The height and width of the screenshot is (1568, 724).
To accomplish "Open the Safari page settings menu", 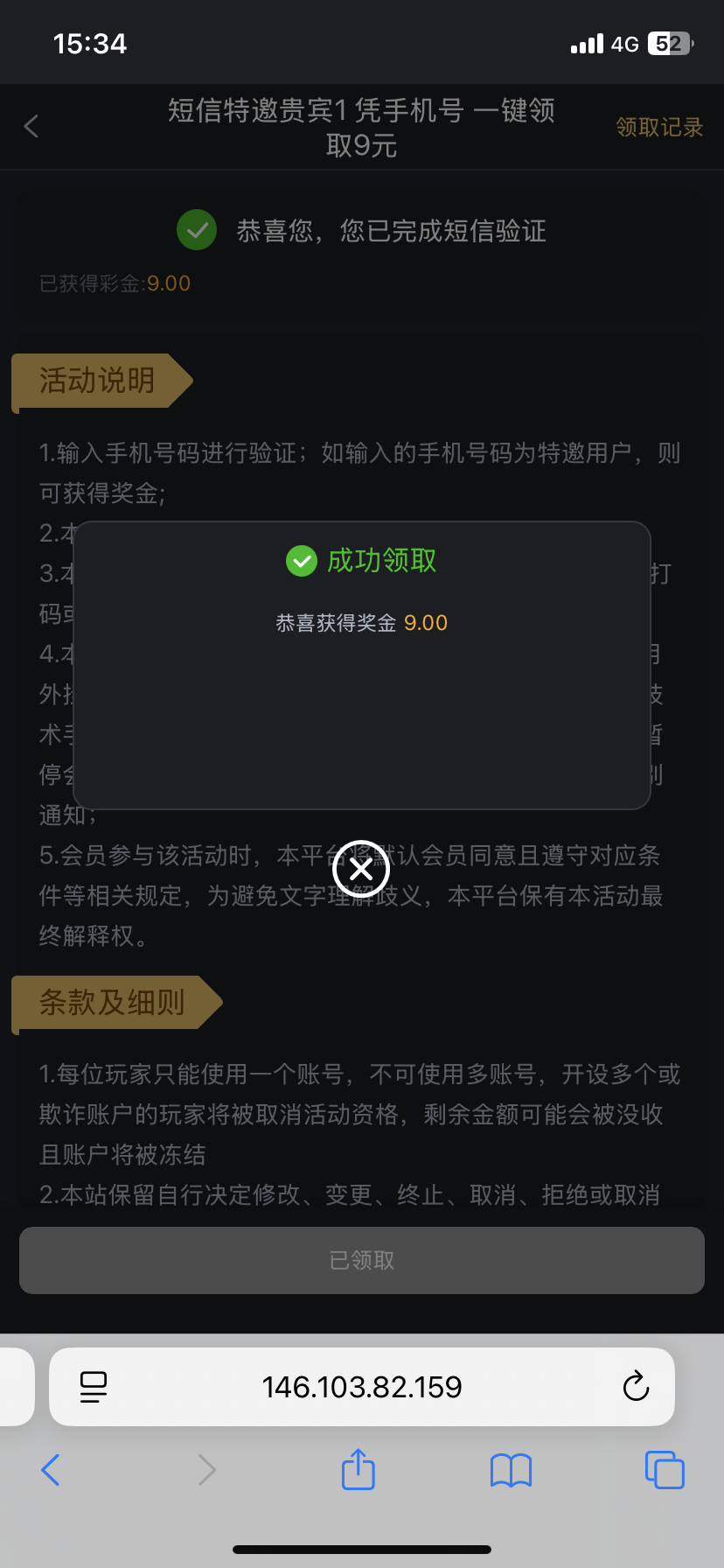I will point(94,1387).
